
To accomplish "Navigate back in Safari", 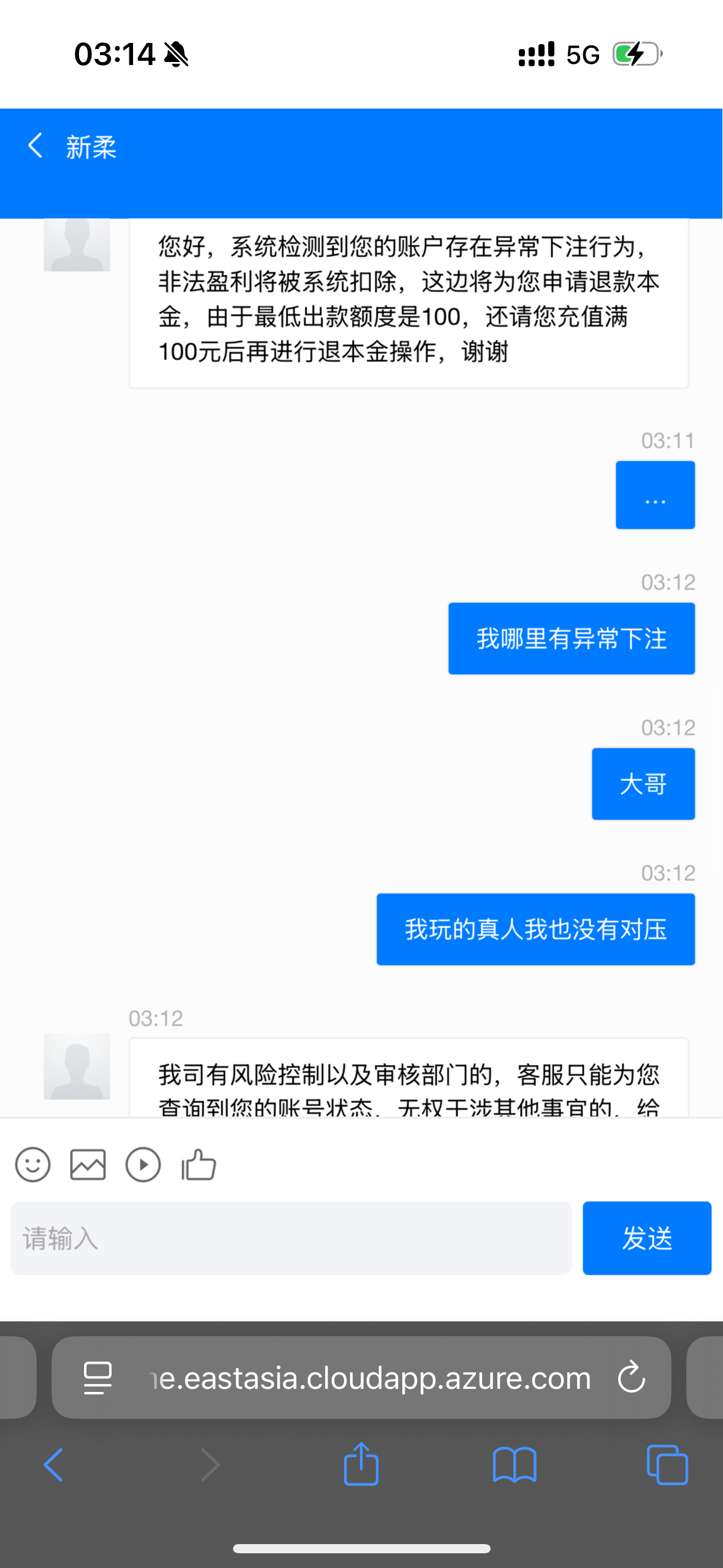I will pyautogui.click(x=53, y=1465).
